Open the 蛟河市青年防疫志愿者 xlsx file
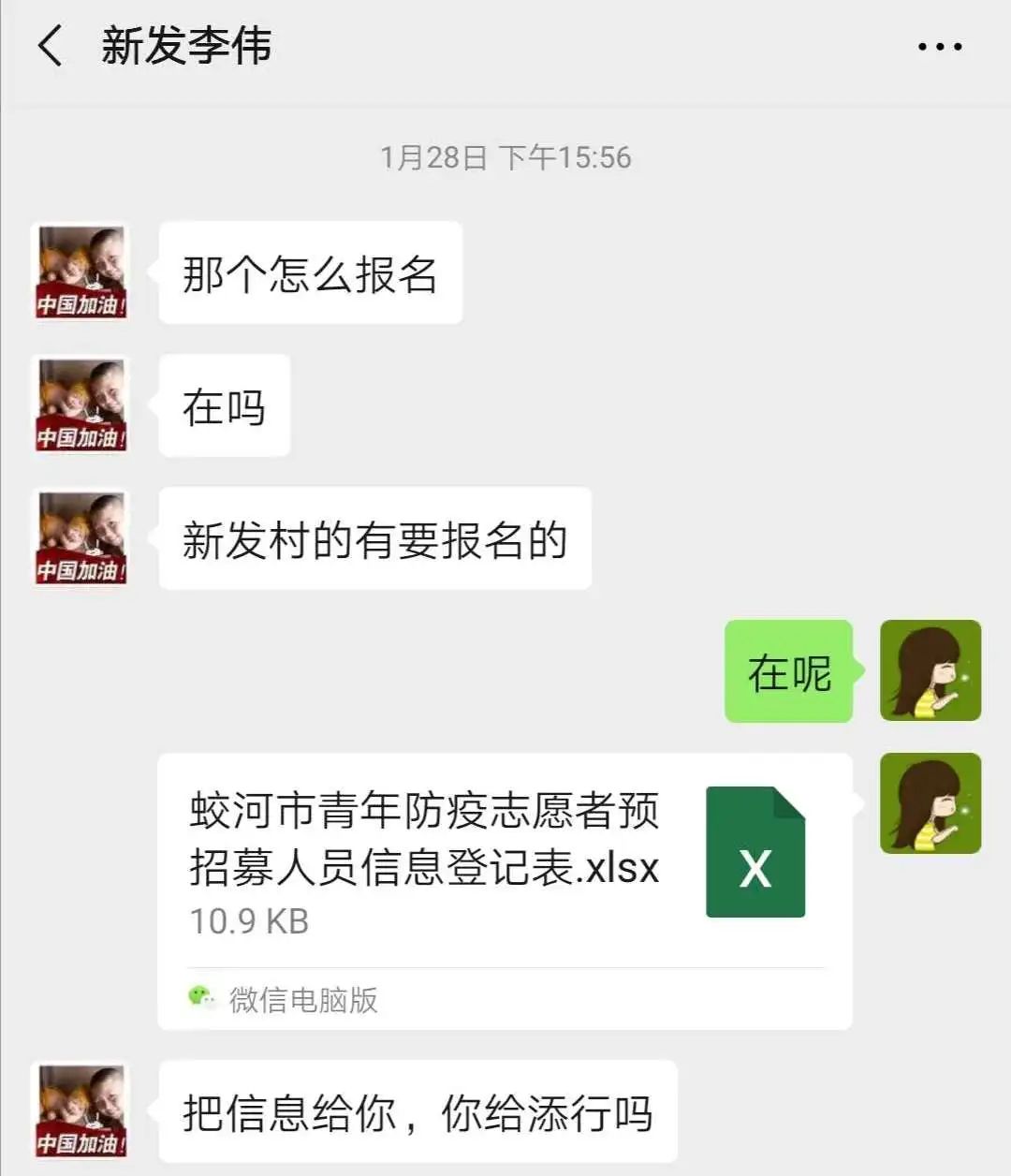The image size is (1011, 1176). (504, 861)
